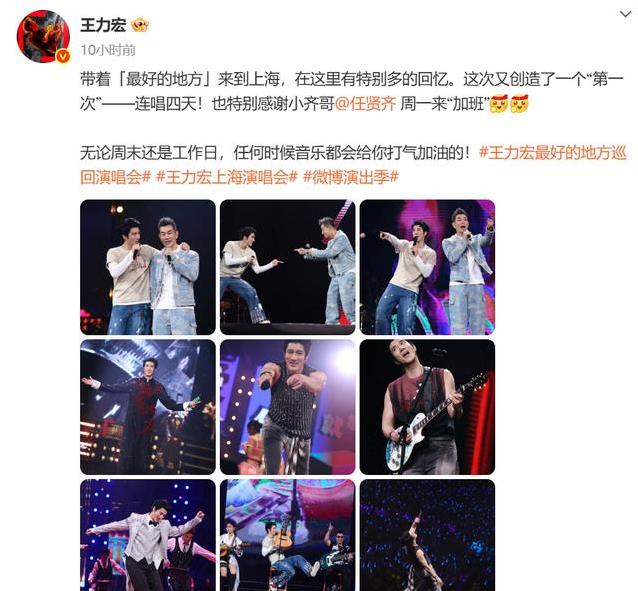
Task: View photo of two performers pointing at each other
Action: (x=287, y=266)
